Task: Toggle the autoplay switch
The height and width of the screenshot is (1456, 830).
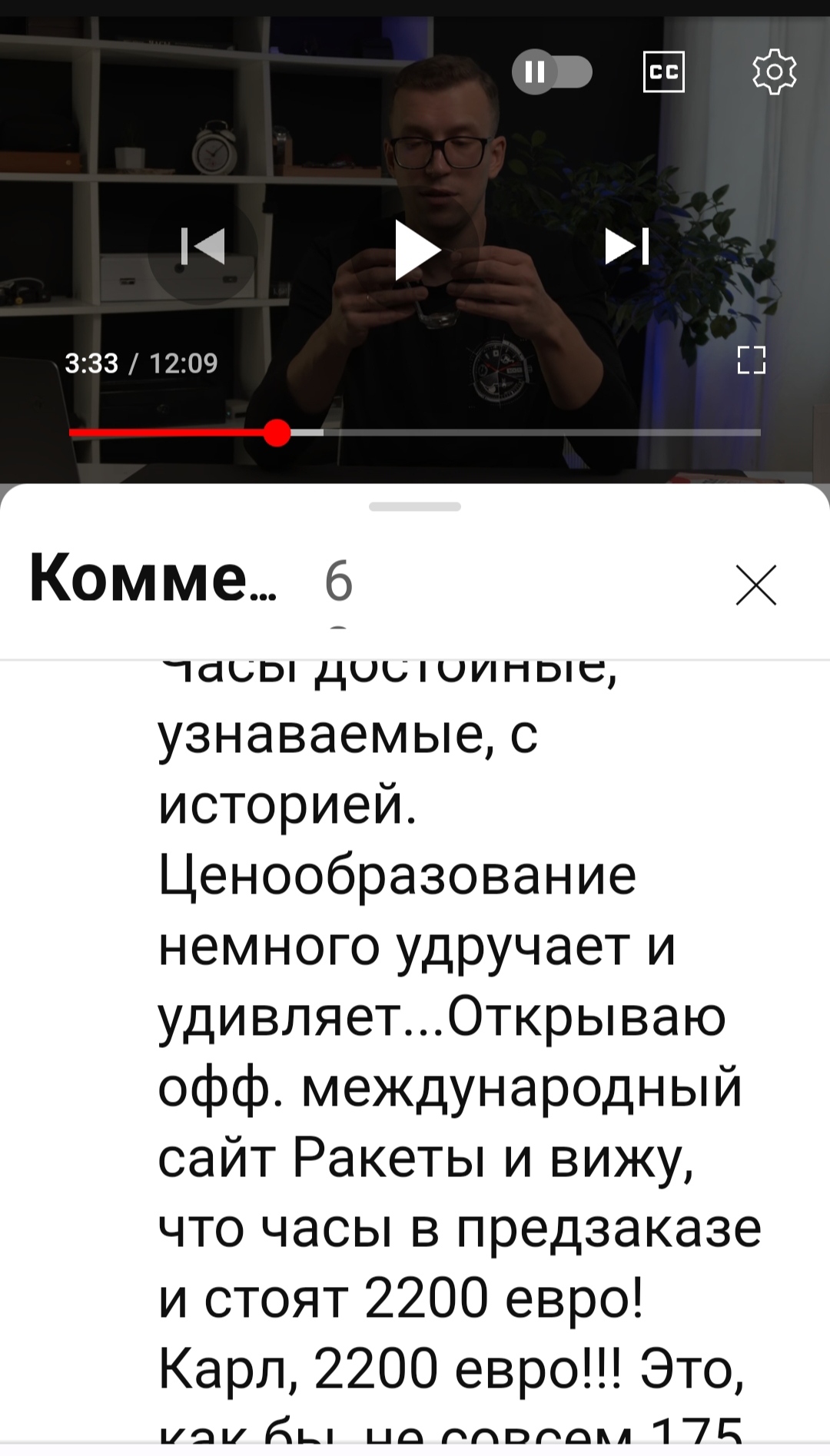Action: (x=552, y=73)
